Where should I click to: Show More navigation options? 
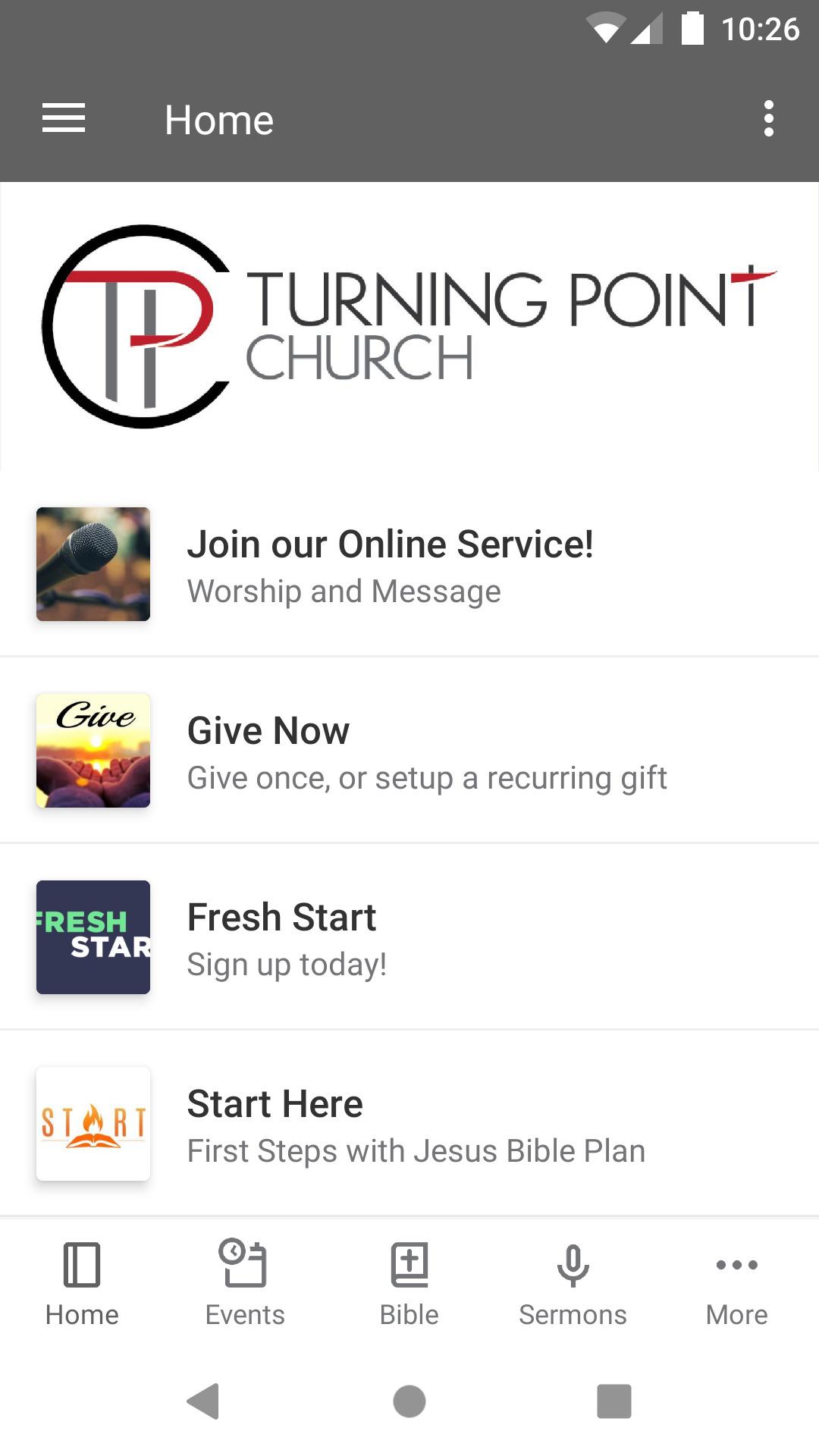coord(736,1283)
